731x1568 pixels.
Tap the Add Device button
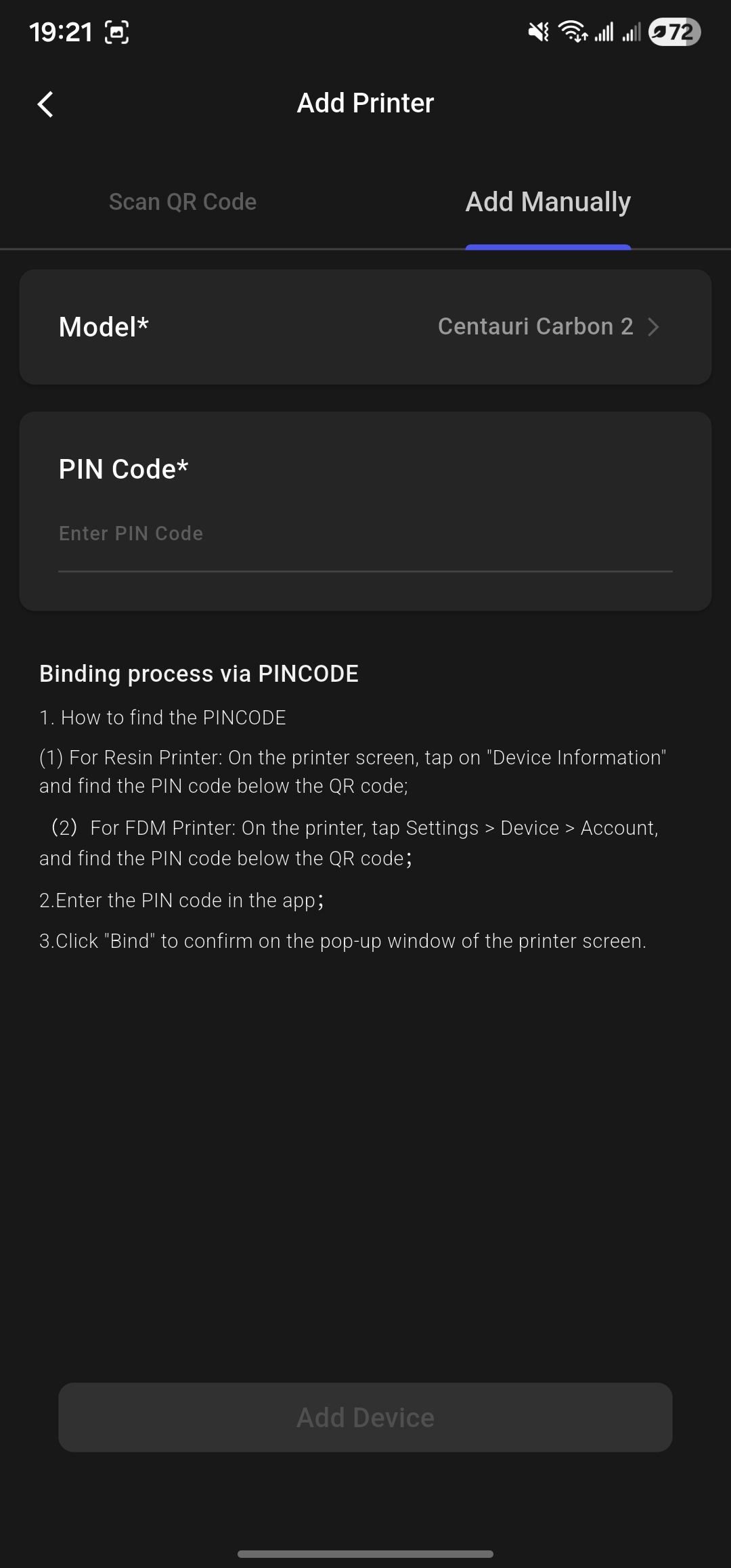(x=365, y=1417)
